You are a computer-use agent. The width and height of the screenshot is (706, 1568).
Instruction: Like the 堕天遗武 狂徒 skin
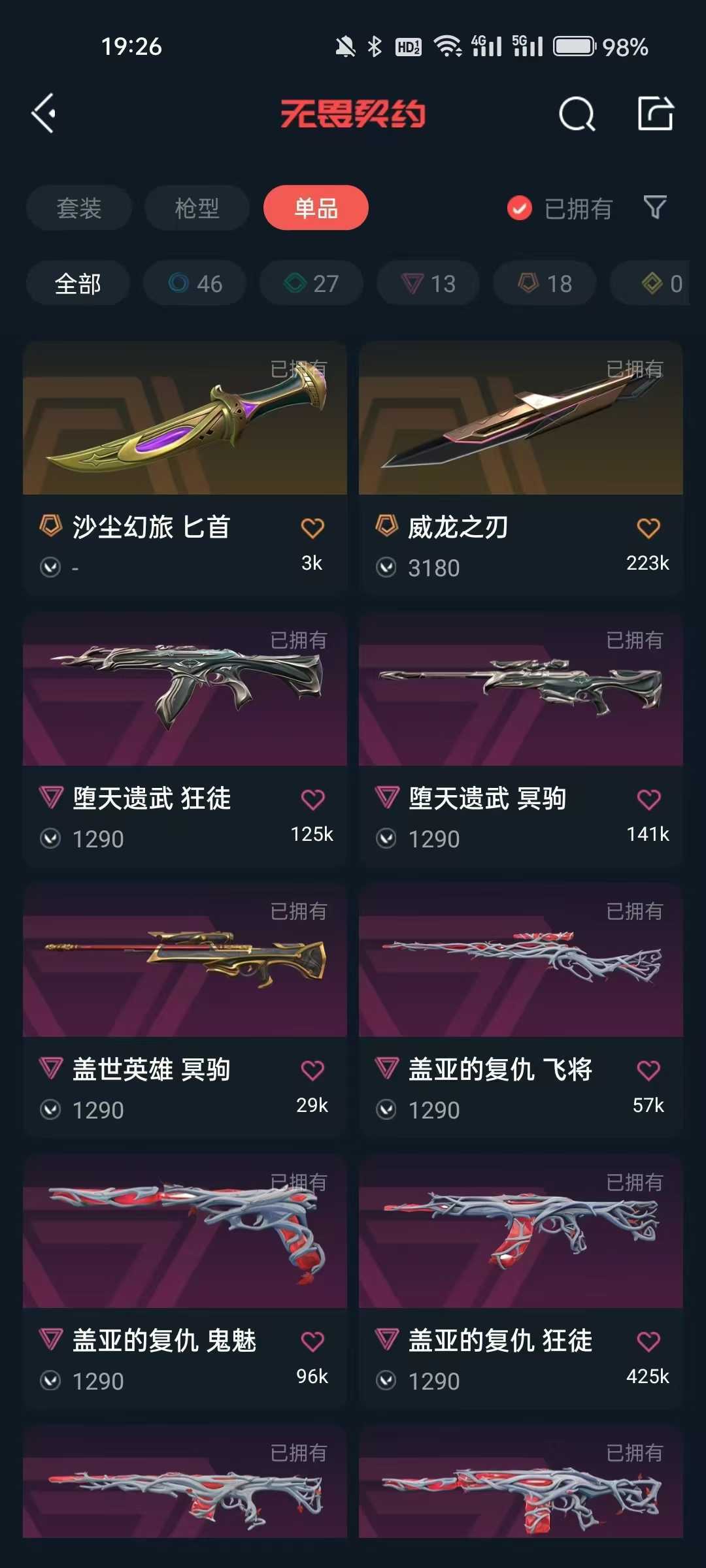coord(312,799)
